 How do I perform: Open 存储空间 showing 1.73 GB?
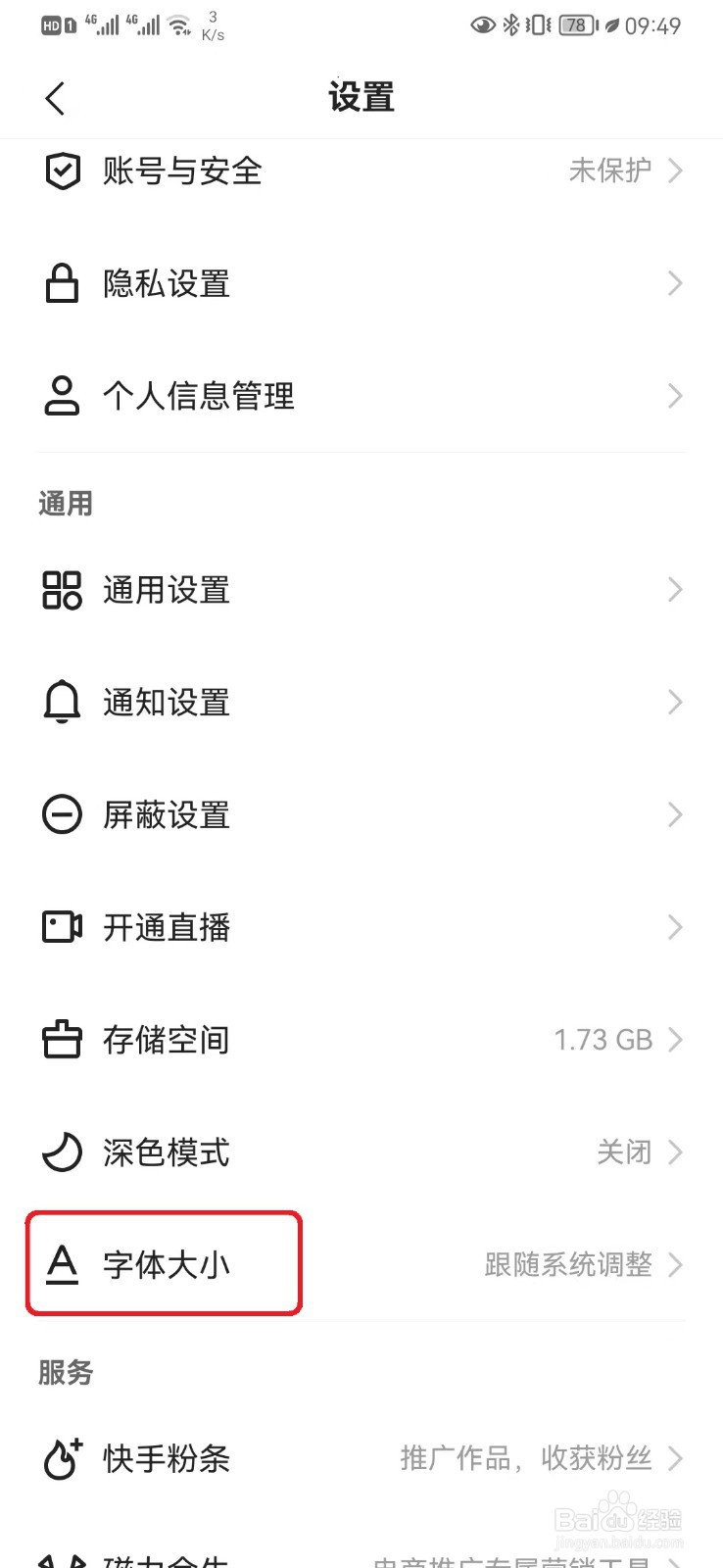click(361, 1040)
